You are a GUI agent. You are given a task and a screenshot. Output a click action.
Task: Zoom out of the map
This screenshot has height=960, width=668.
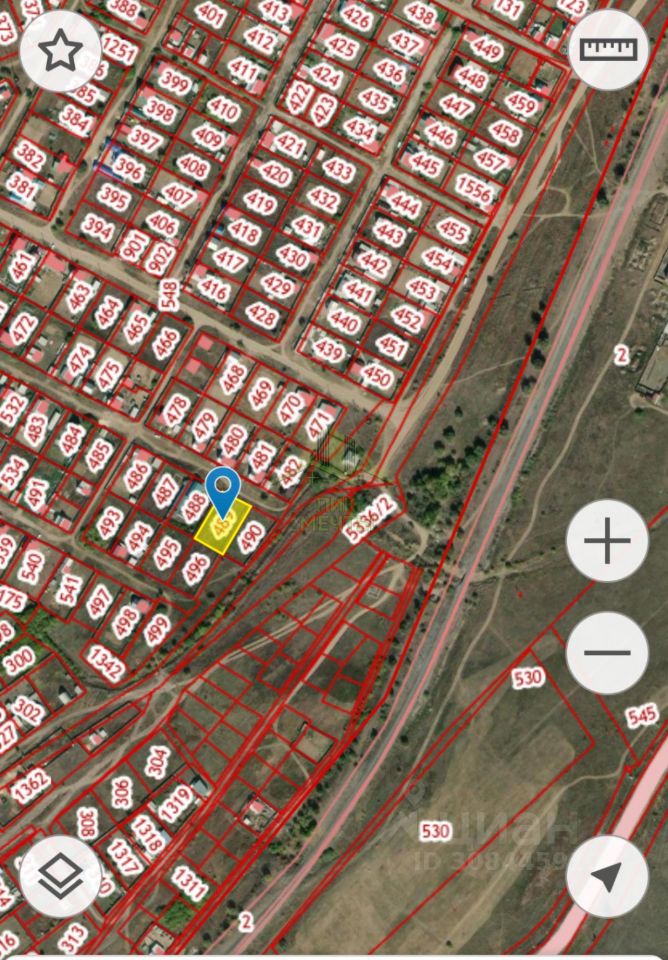click(607, 653)
